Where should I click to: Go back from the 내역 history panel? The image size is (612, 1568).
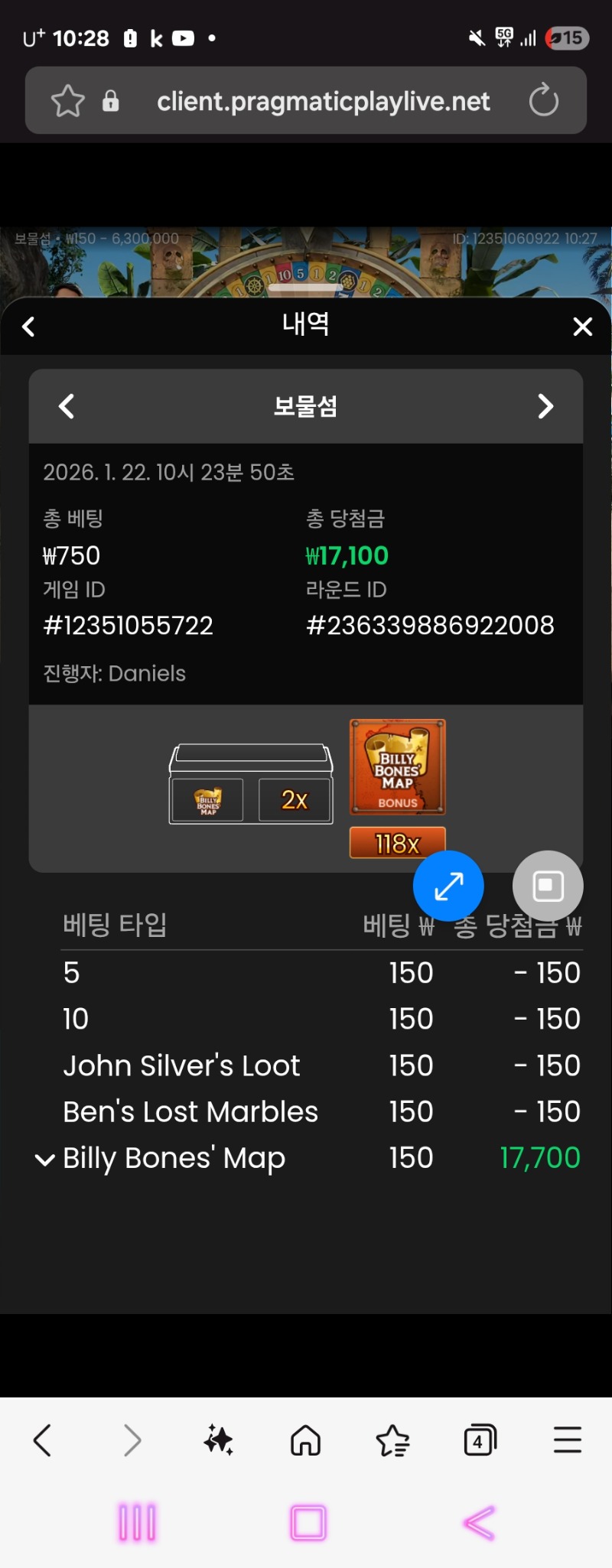[29, 327]
